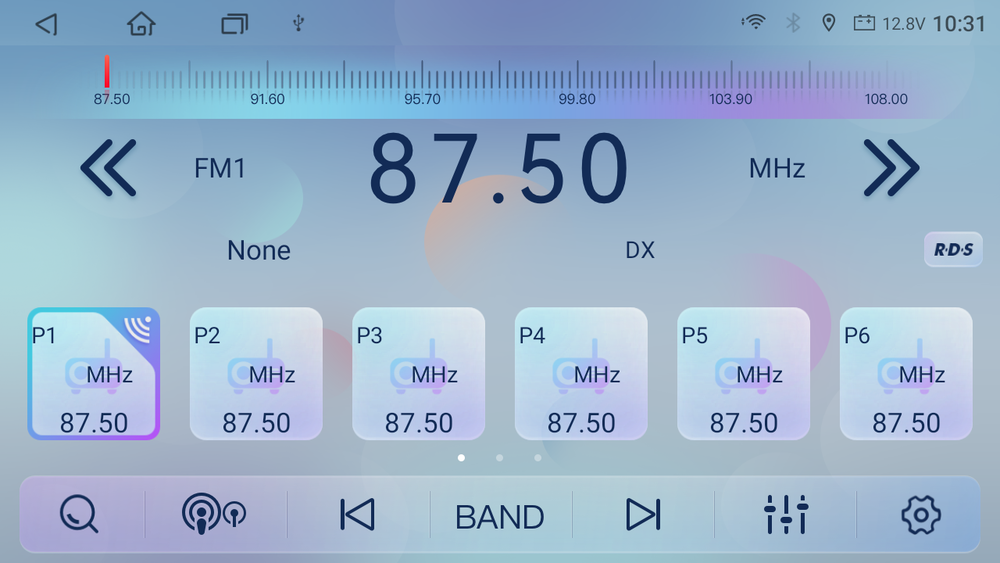This screenshot has width=1000, height=563.
Task: Select preset P6 station
Action: [906, 374]
